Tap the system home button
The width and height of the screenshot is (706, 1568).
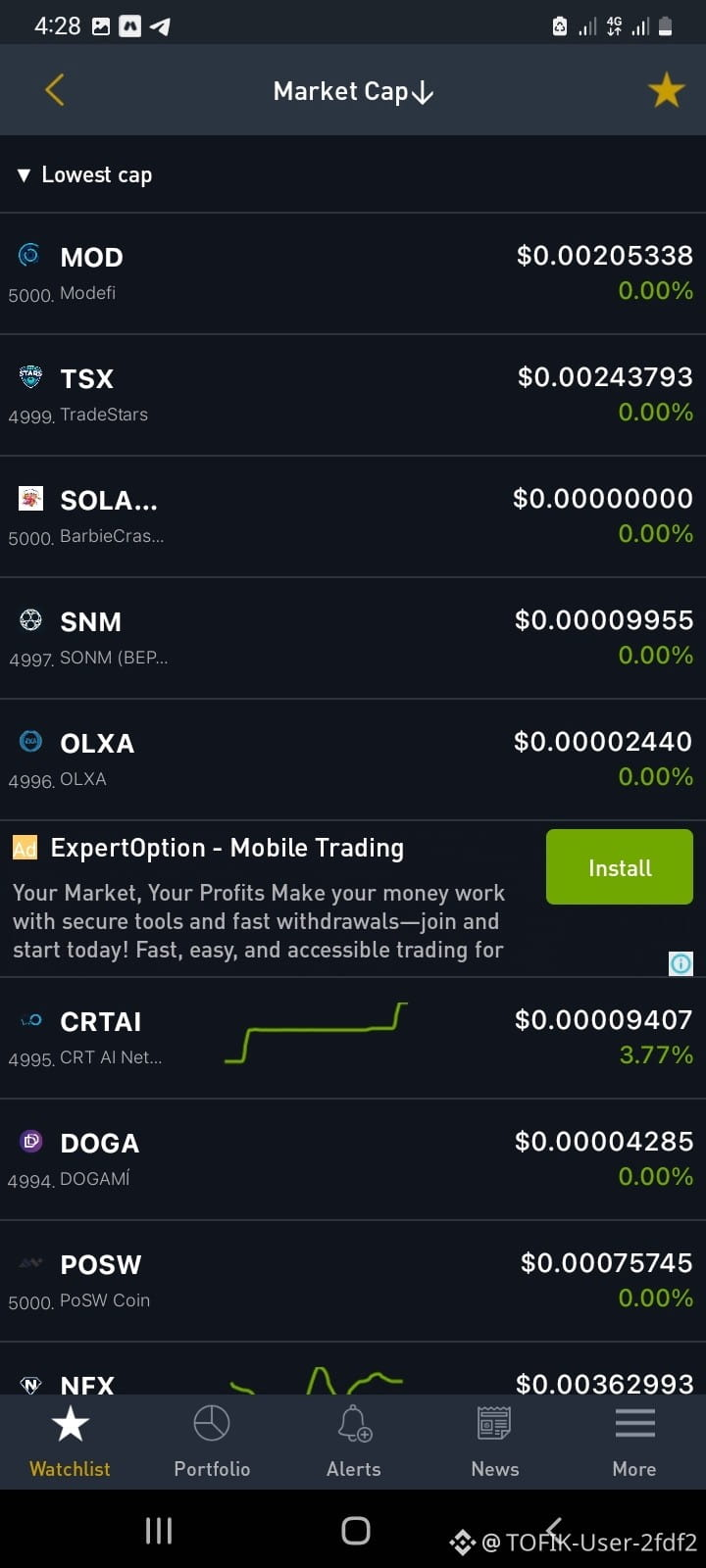point(355,1530)
